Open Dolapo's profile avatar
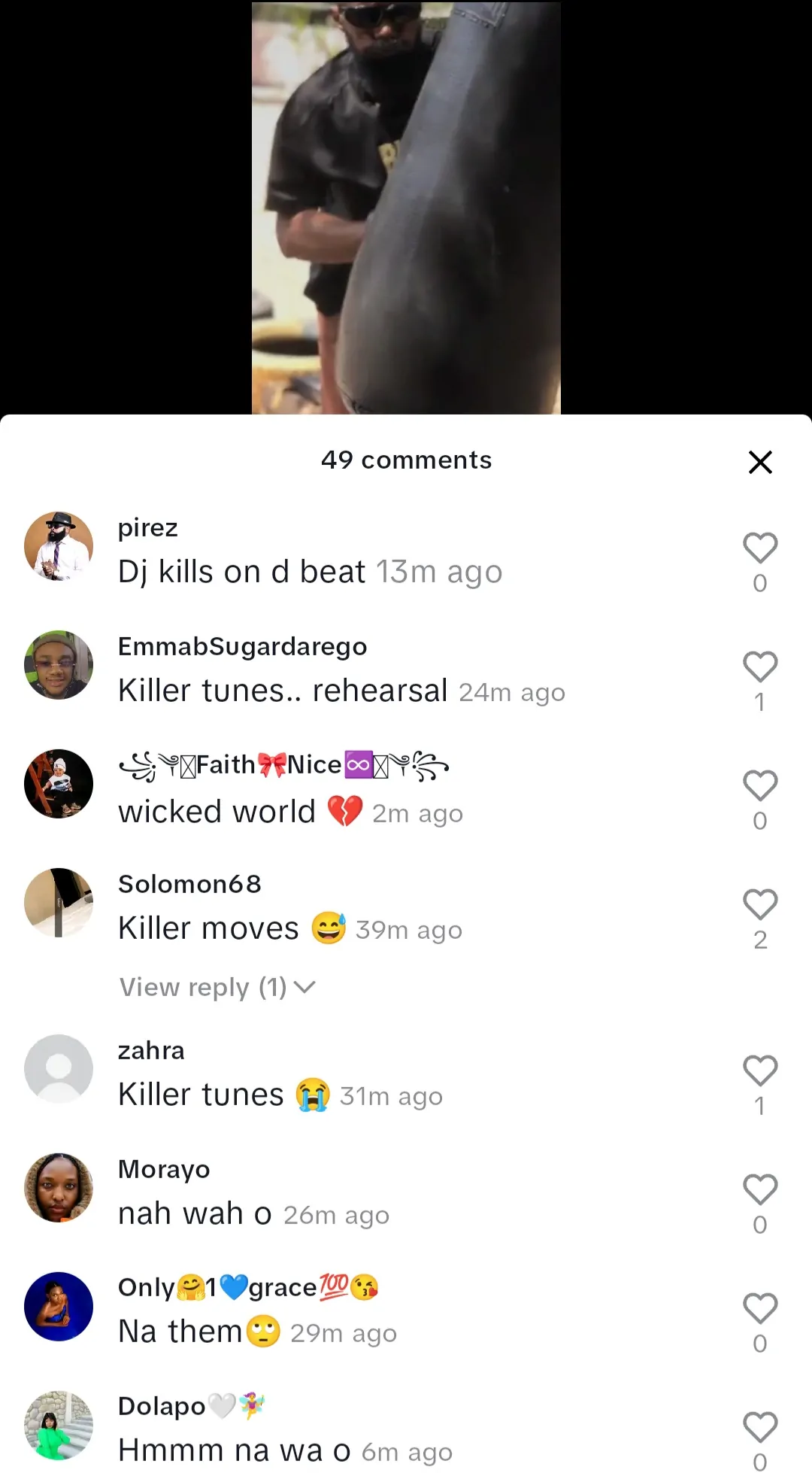The image size is (812, 1473). 59,1426
